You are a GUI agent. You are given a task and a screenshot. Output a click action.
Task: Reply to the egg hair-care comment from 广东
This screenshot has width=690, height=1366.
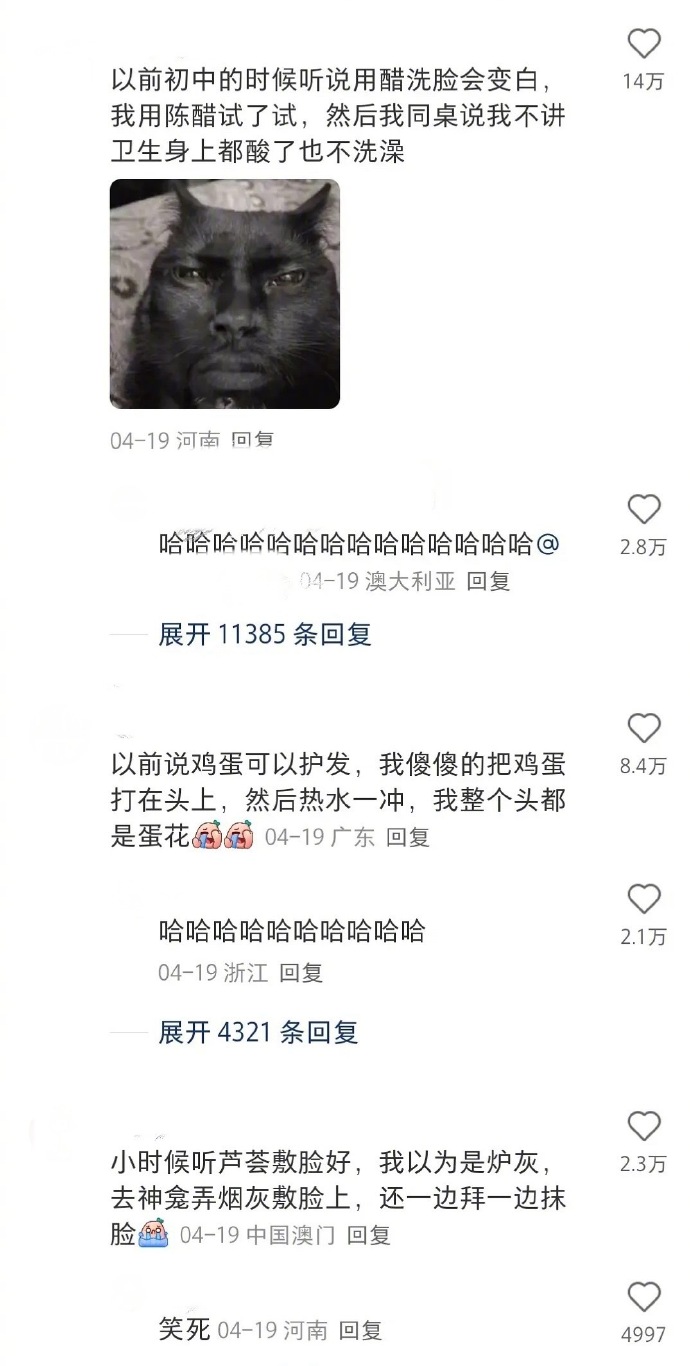[408, 837]
